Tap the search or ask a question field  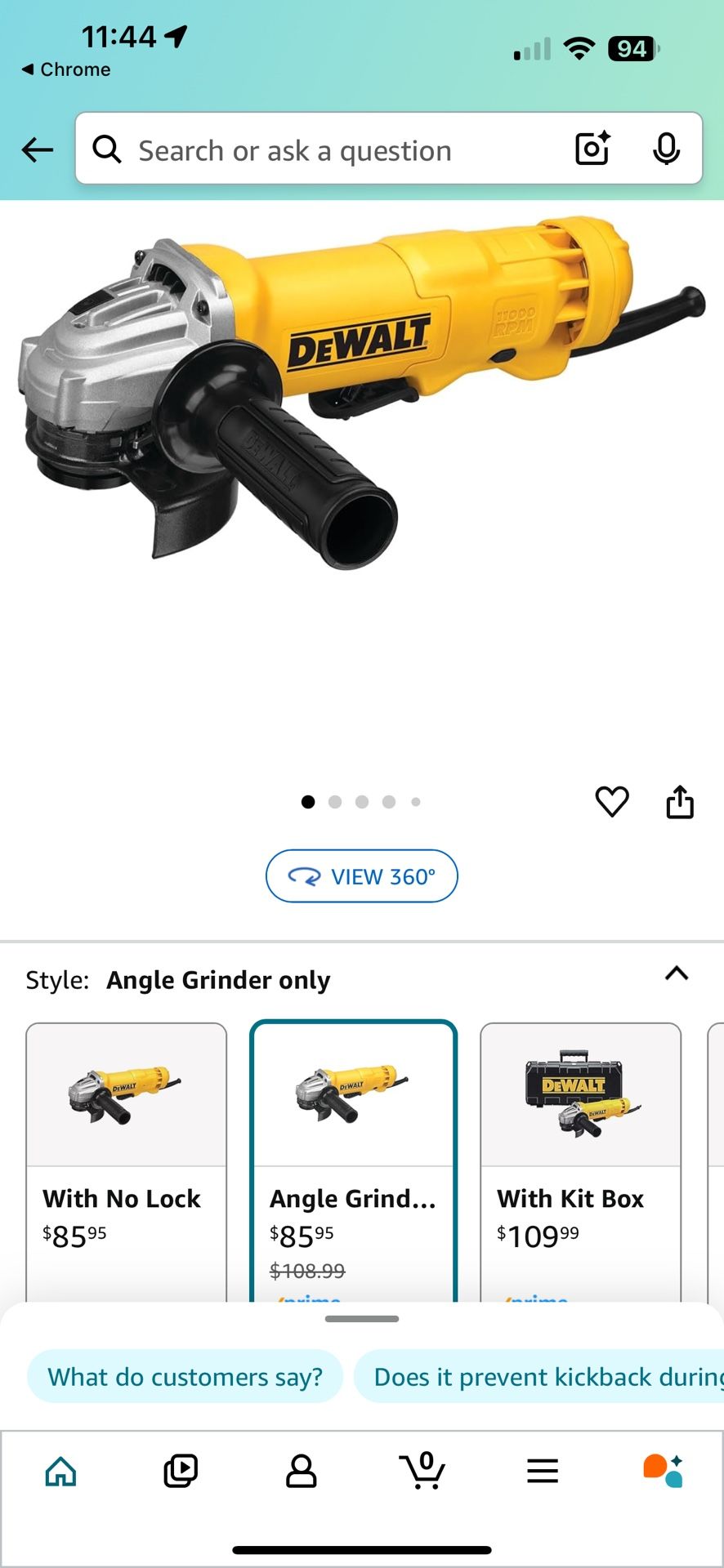point(327,150)
